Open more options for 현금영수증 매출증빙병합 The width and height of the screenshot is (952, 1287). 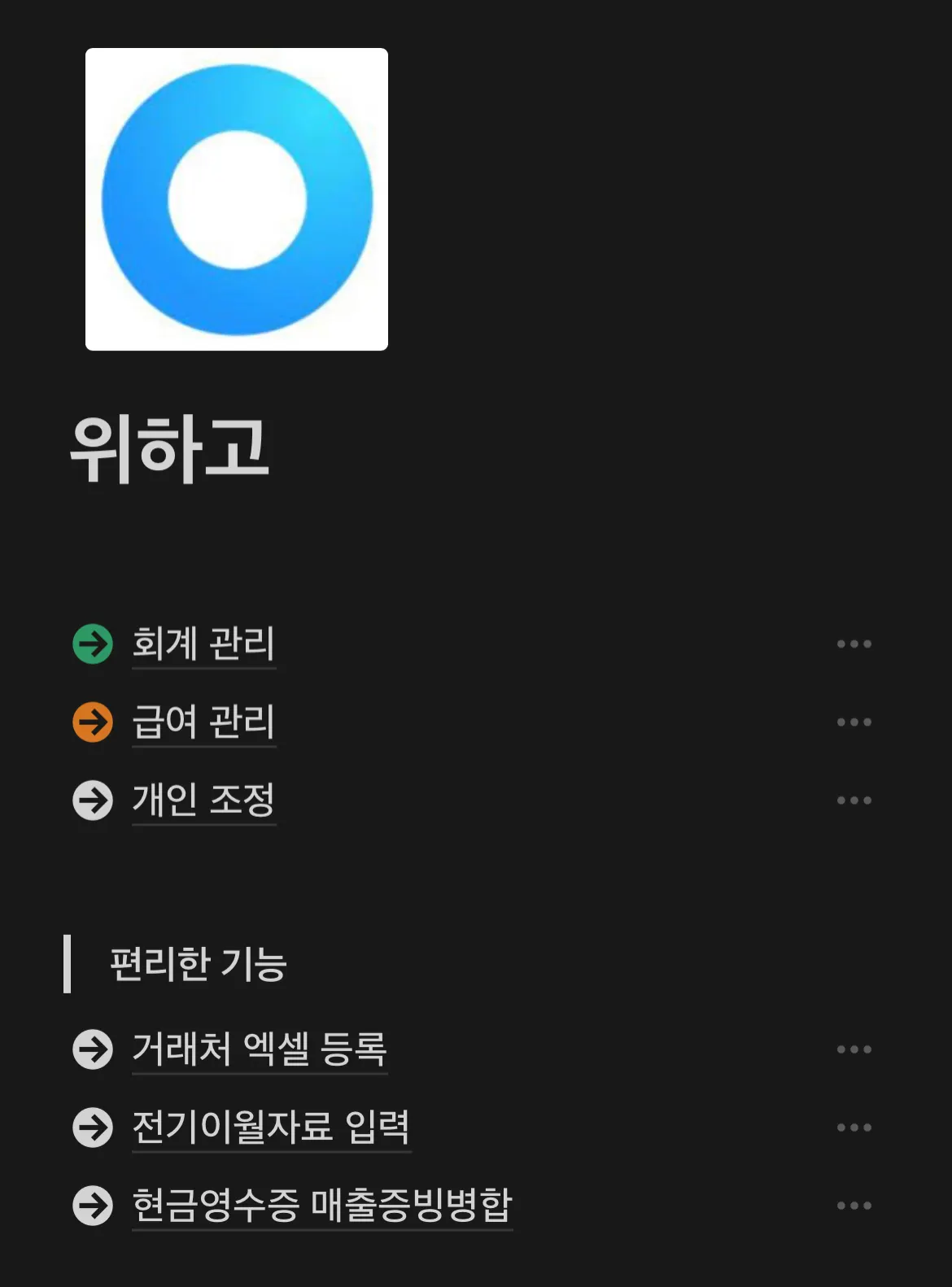pyautogui.click(x=854, y=1205)
